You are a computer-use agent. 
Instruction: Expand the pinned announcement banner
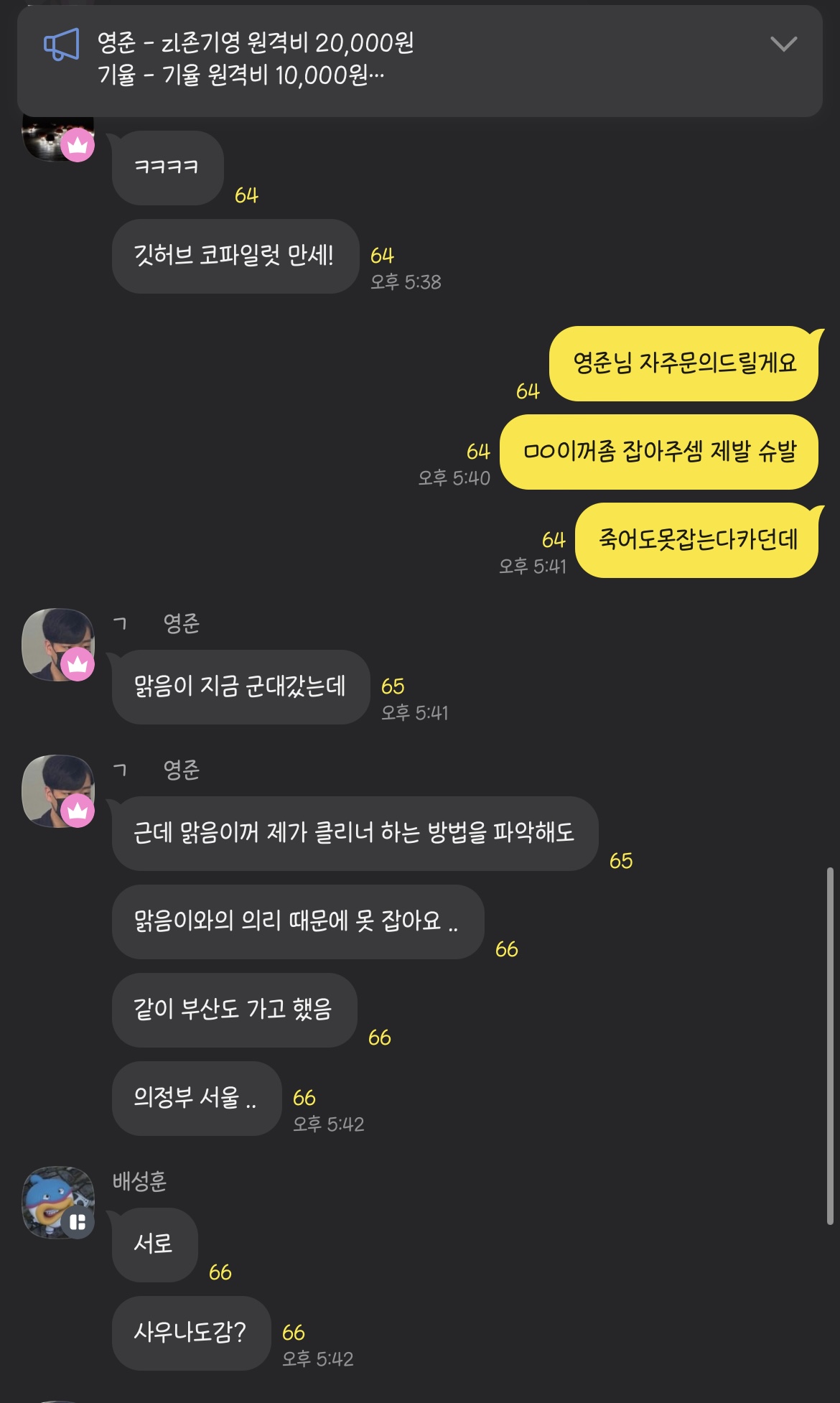coord(783,45)
